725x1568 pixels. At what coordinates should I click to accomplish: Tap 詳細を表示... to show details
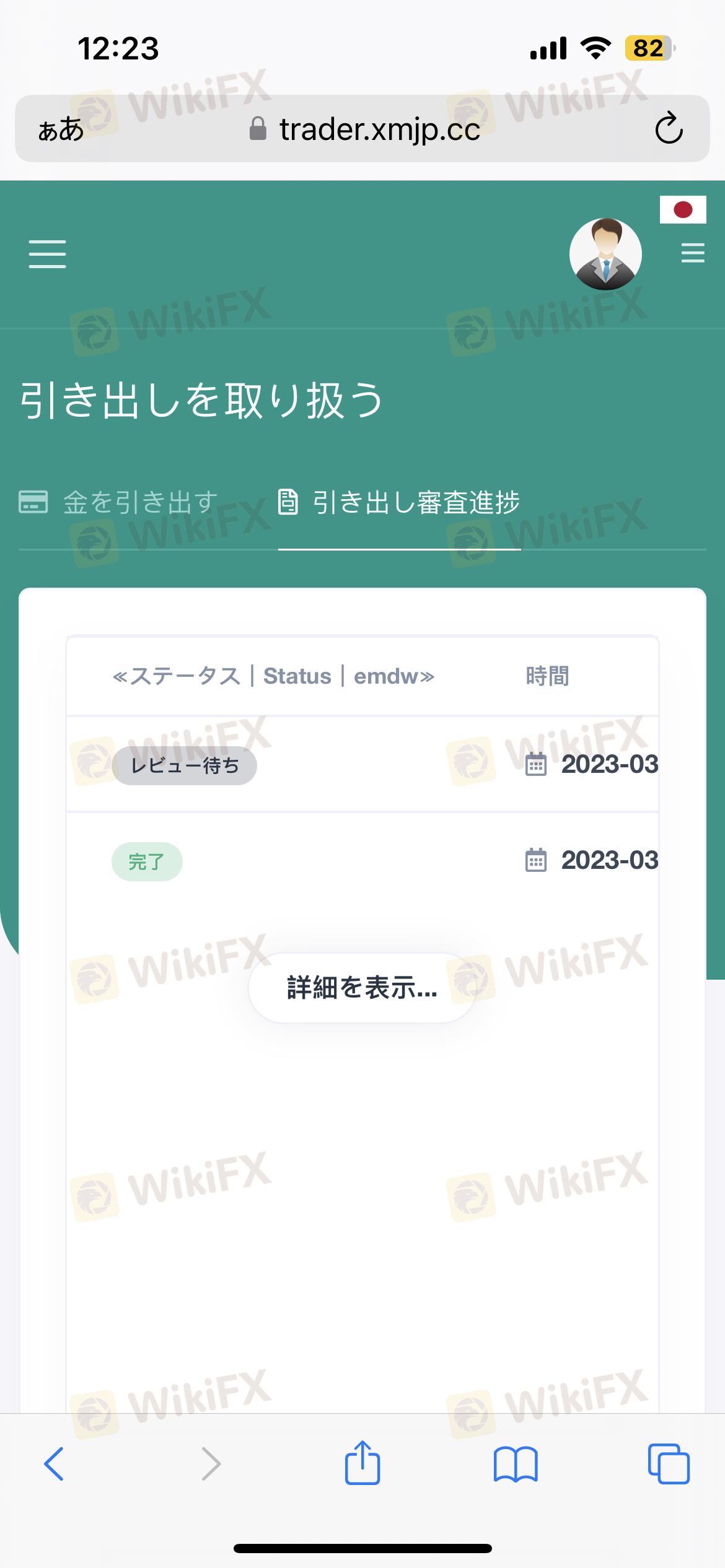362,988
